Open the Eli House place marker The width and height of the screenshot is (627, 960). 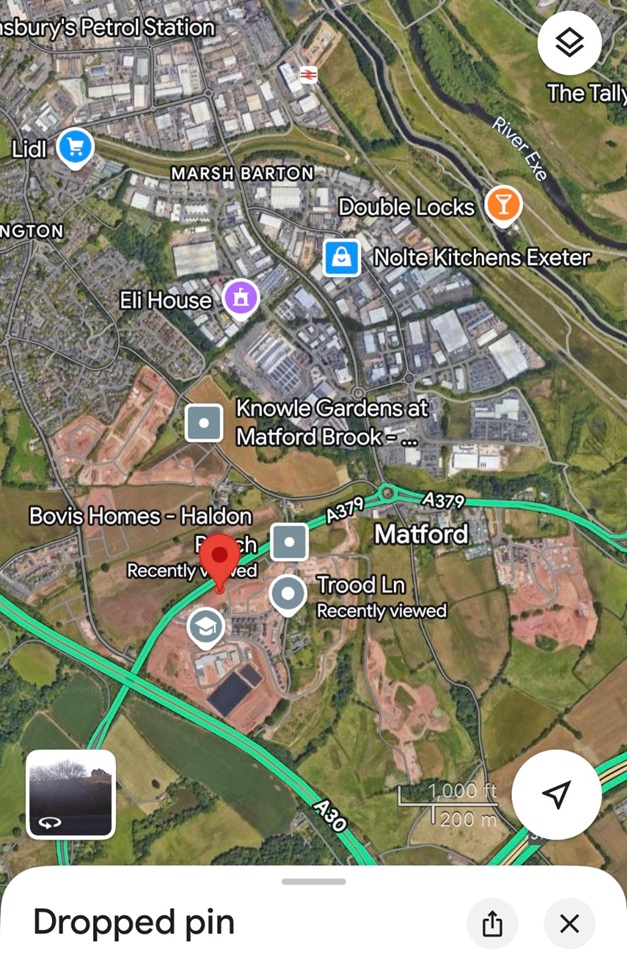tap(241, 297)
